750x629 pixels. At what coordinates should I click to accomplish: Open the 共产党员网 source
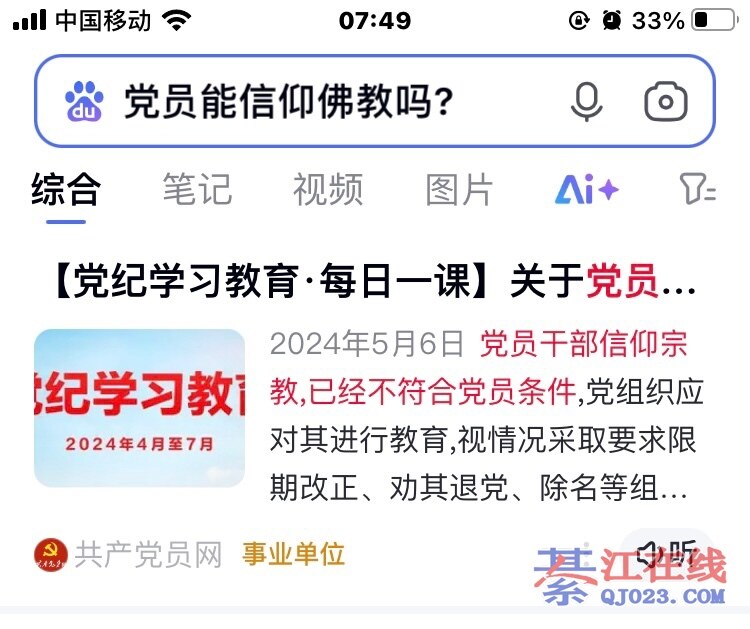(147, 554)
